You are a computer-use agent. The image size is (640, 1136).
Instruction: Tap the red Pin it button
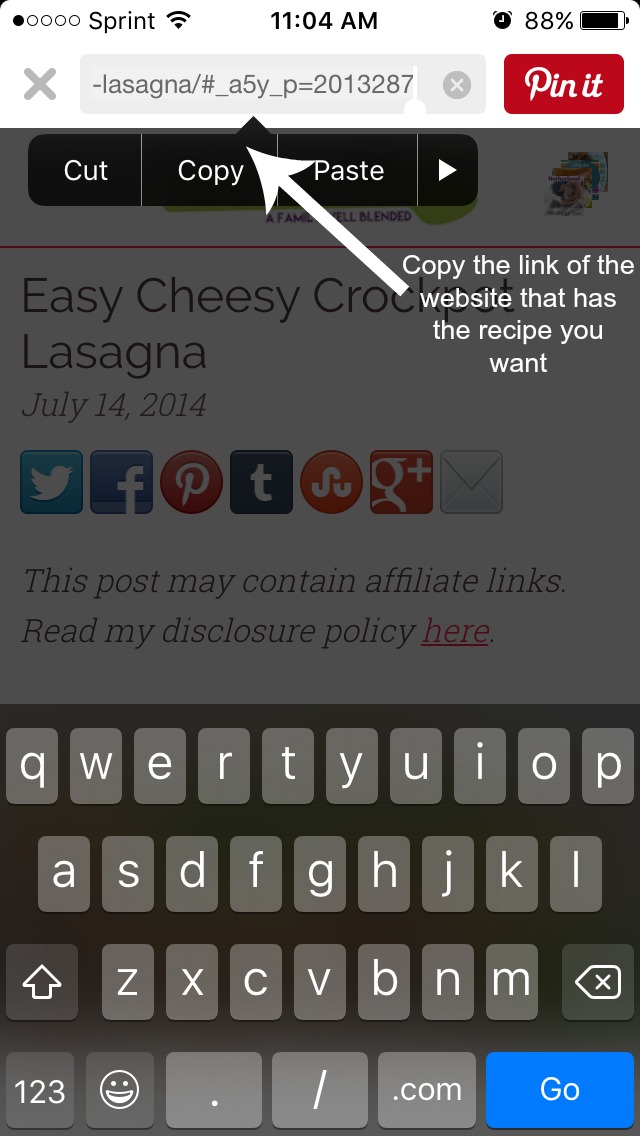pos(564,84)
